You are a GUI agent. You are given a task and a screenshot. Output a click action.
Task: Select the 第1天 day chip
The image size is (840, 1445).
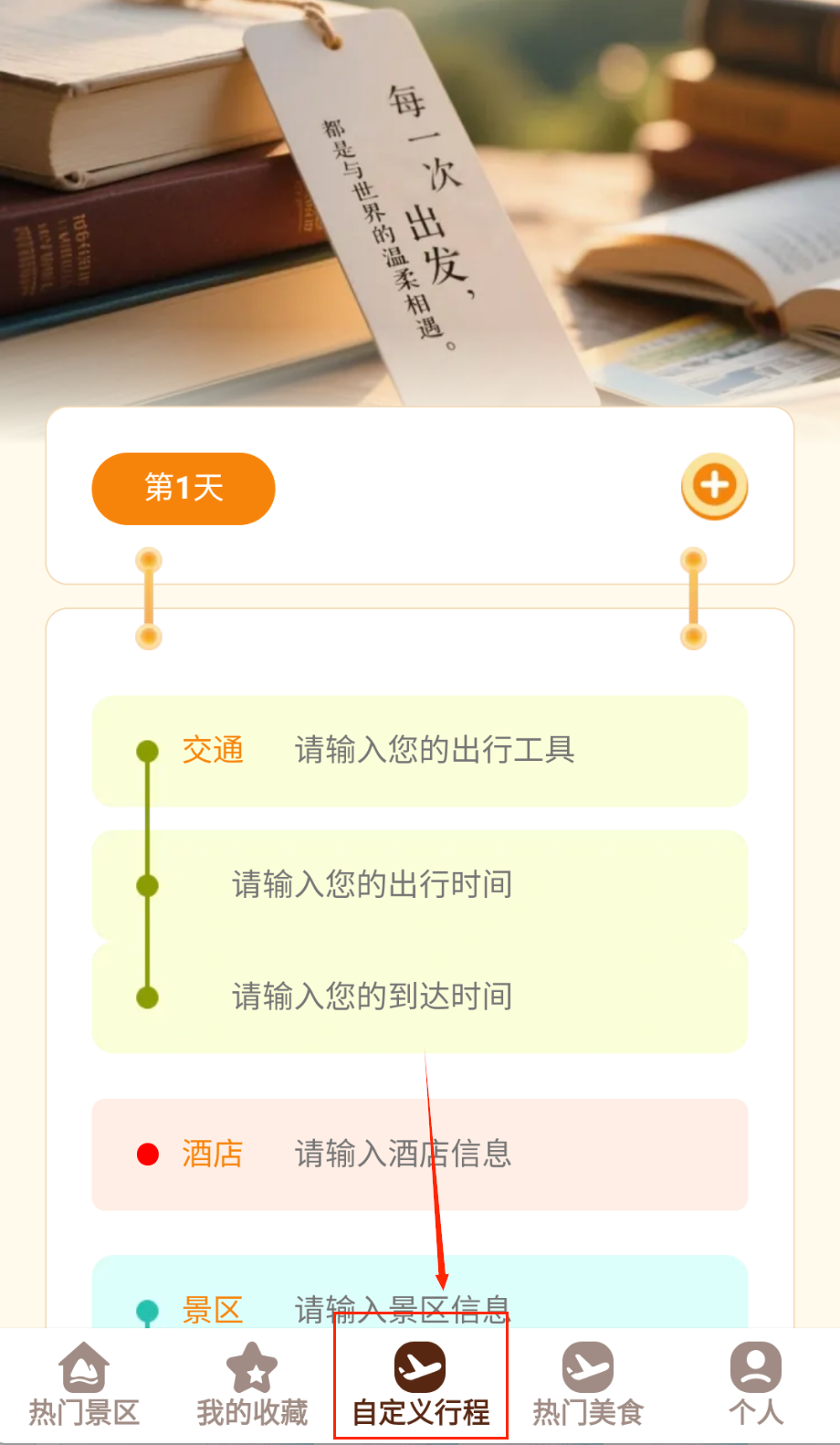point(184,489)
